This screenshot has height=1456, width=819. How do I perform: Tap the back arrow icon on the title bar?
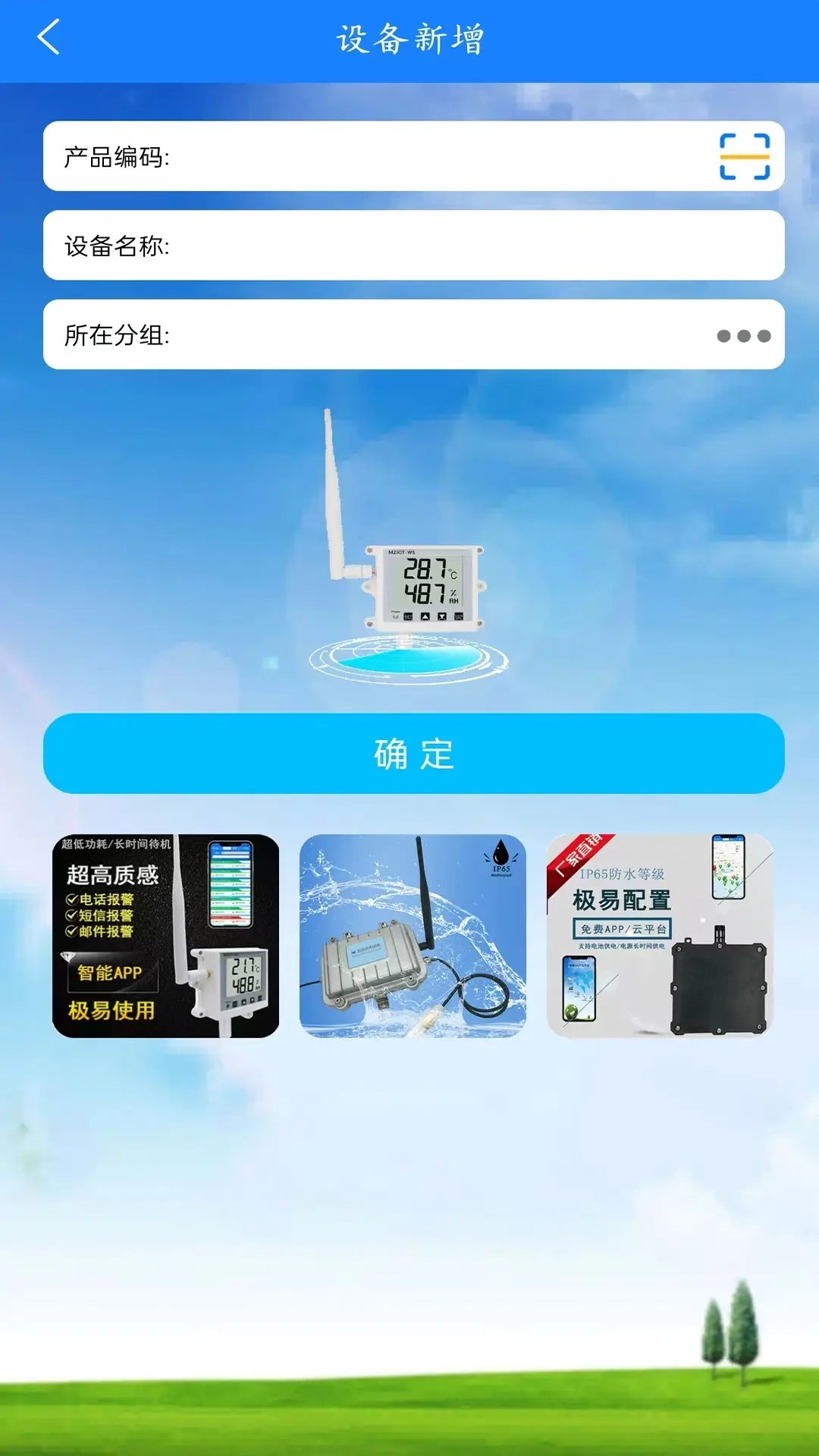coord(49,36)
